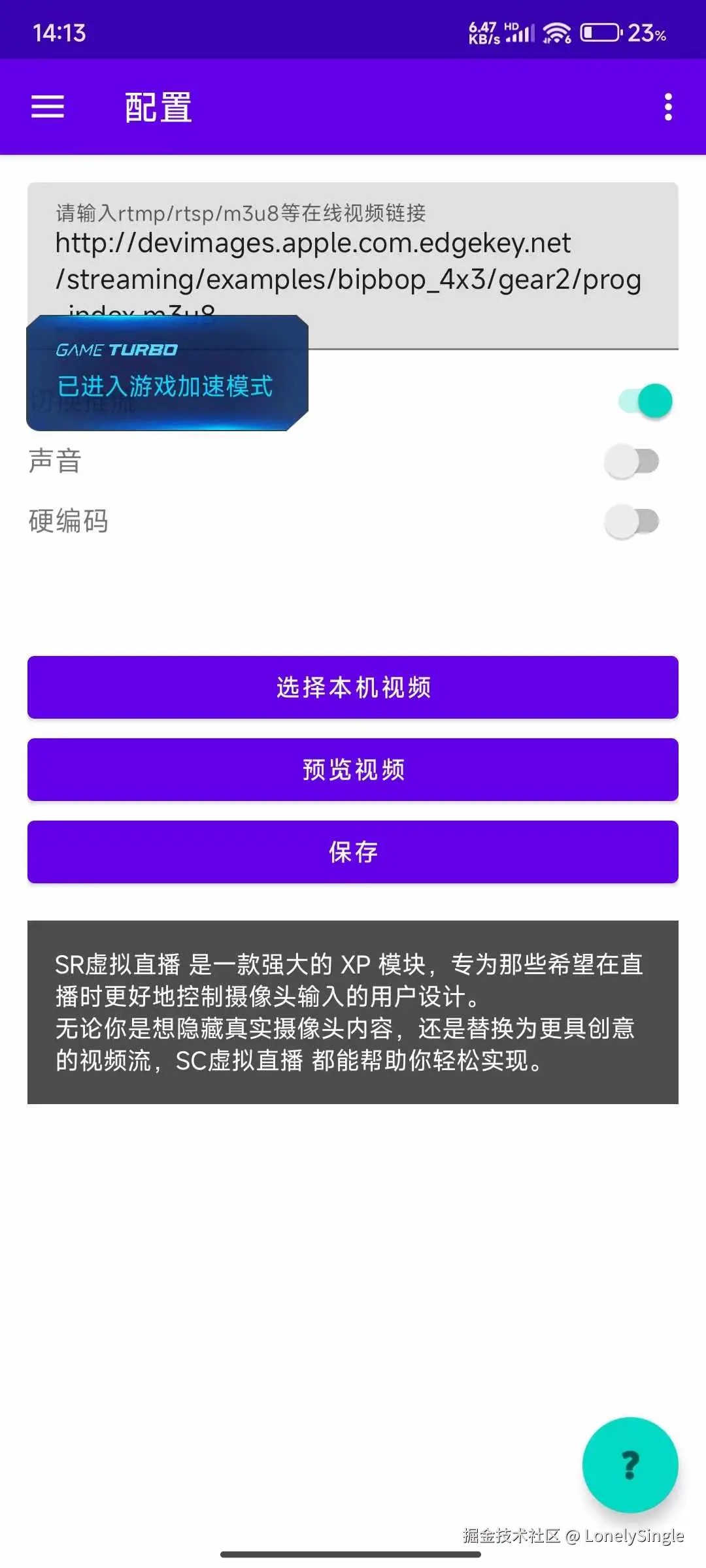Tap 选择本机视频 to pick a local video
The height and width of the screenshot is (1568, 706).
353,687
